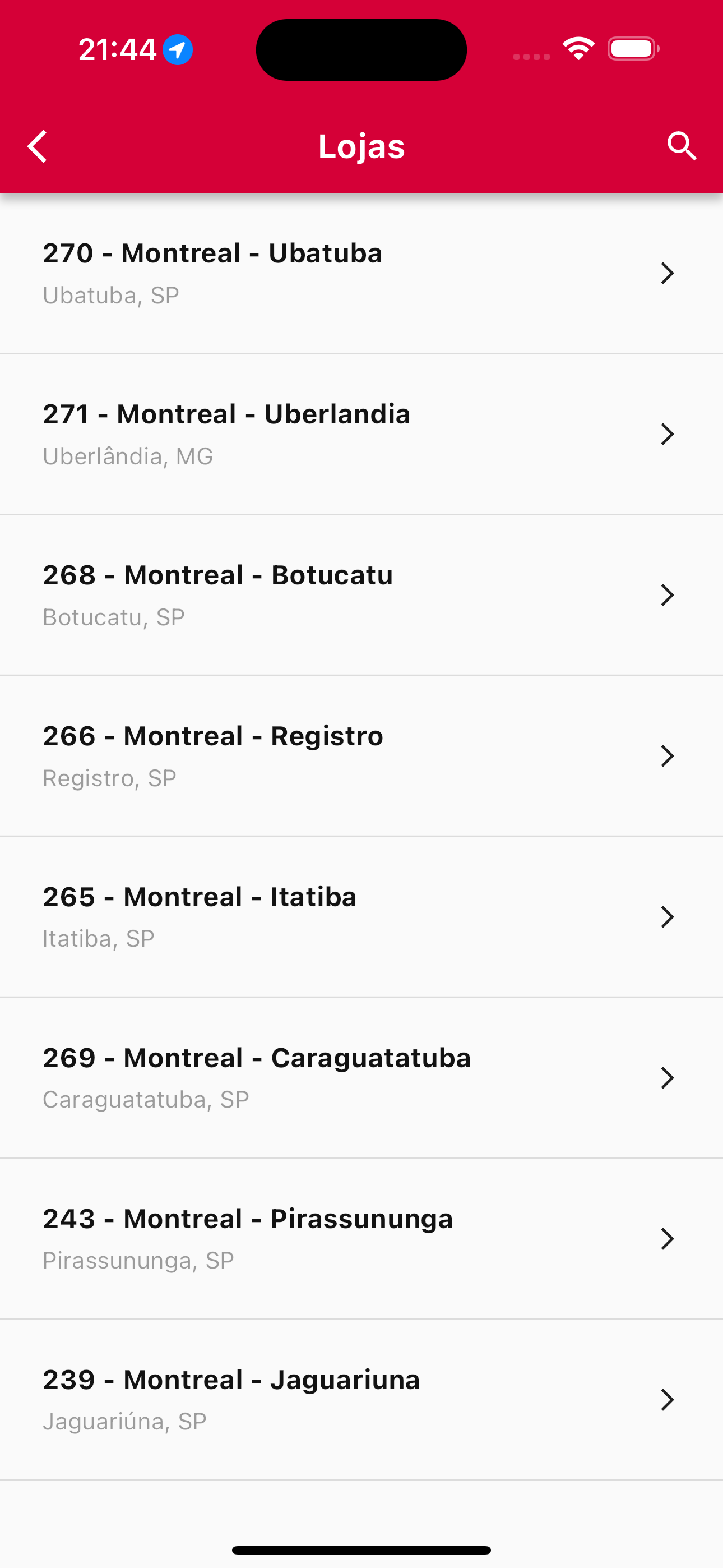Open the store search icon

click(682, 147)
